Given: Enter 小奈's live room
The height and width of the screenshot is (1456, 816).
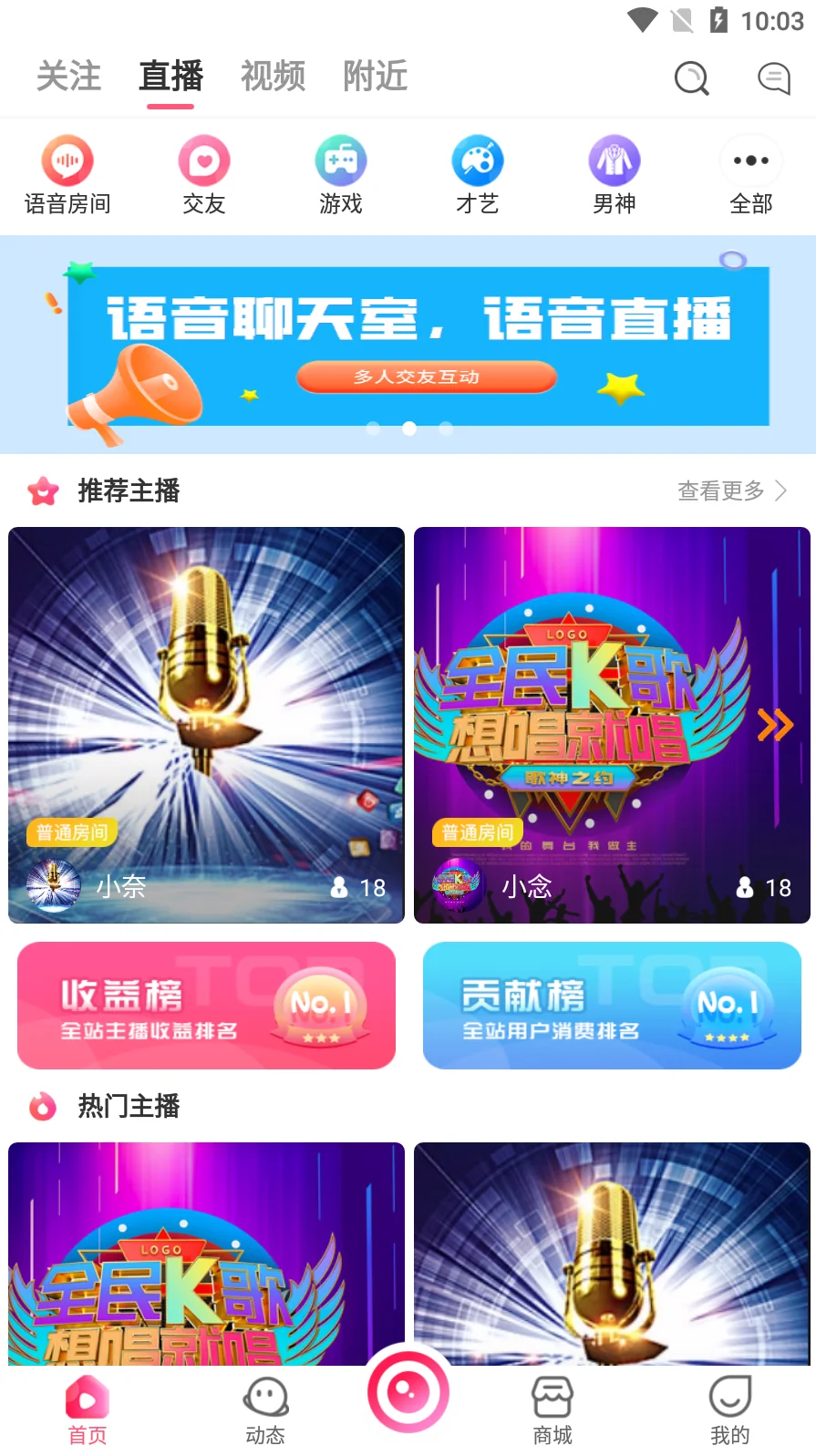Looking at the screenshot, I should [x=206, y=725].
